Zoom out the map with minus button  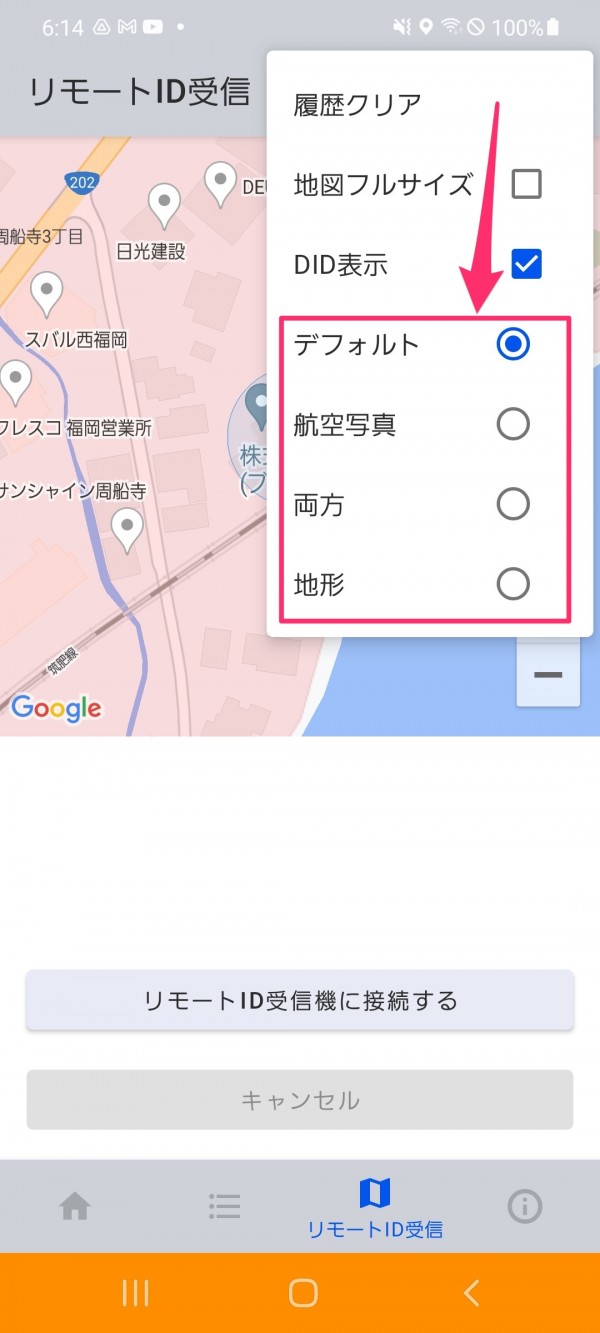(x=548, y=674)
